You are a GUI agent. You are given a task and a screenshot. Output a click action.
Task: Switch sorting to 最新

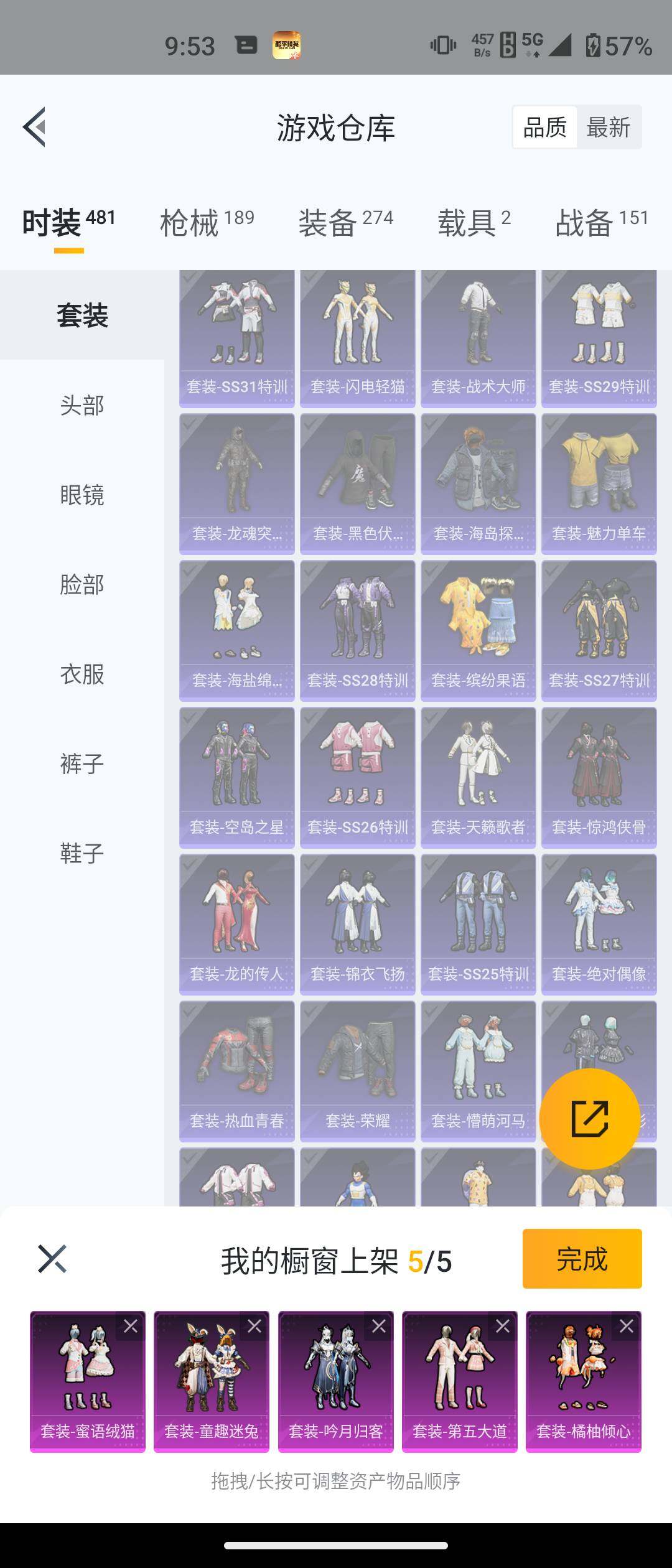click(x=609, y=127)
